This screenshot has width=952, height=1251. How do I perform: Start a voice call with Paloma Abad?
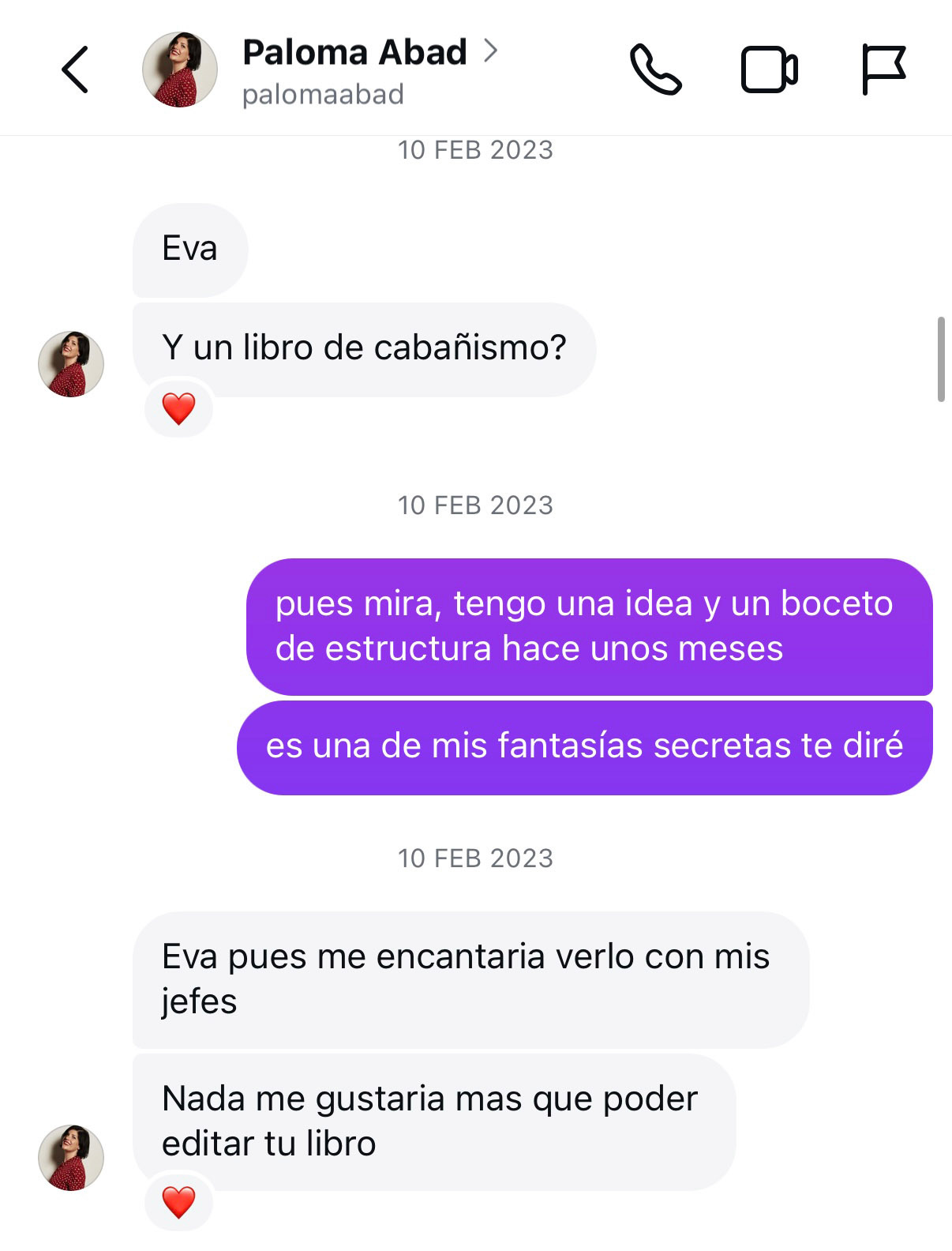tap(655, 69)
